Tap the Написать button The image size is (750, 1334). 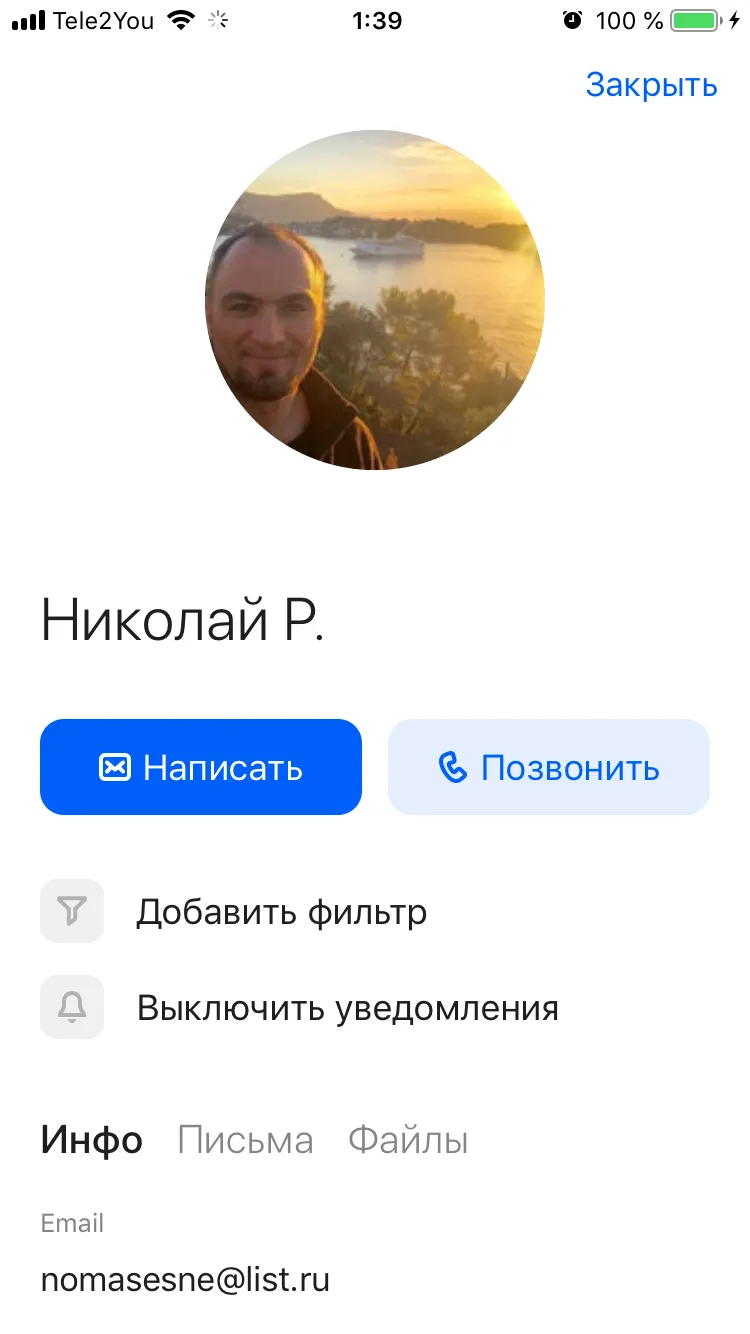201,767
